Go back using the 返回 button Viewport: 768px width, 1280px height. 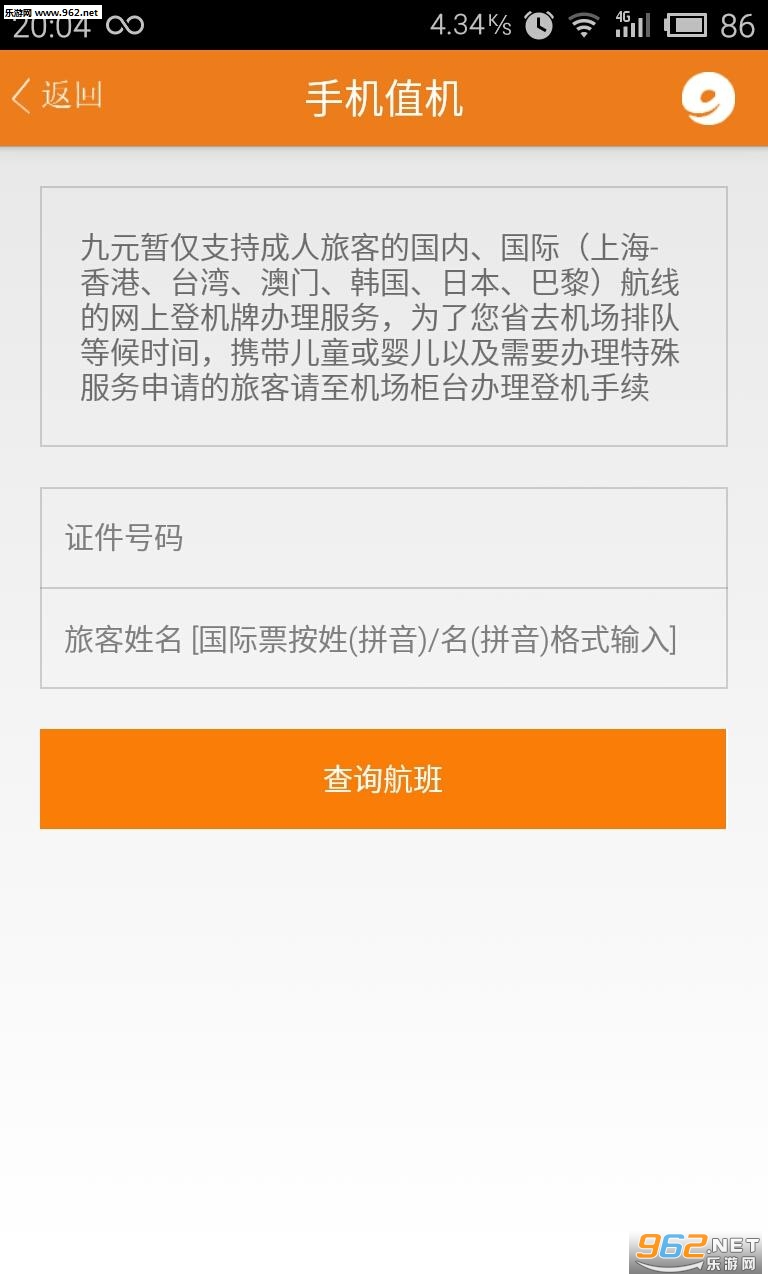(x=57, y=97)
